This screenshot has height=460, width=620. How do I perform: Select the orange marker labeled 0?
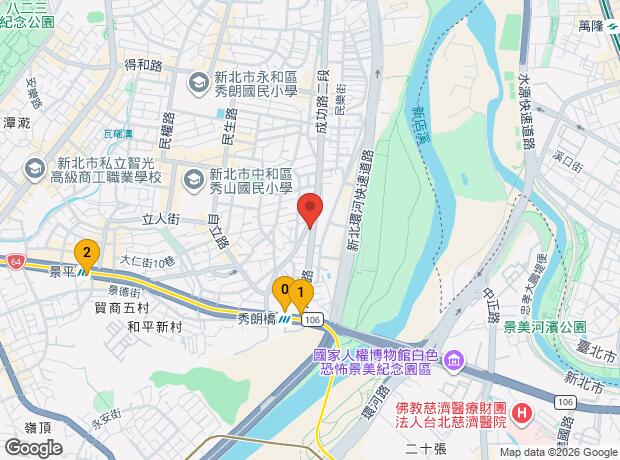[x=284, y=290]
